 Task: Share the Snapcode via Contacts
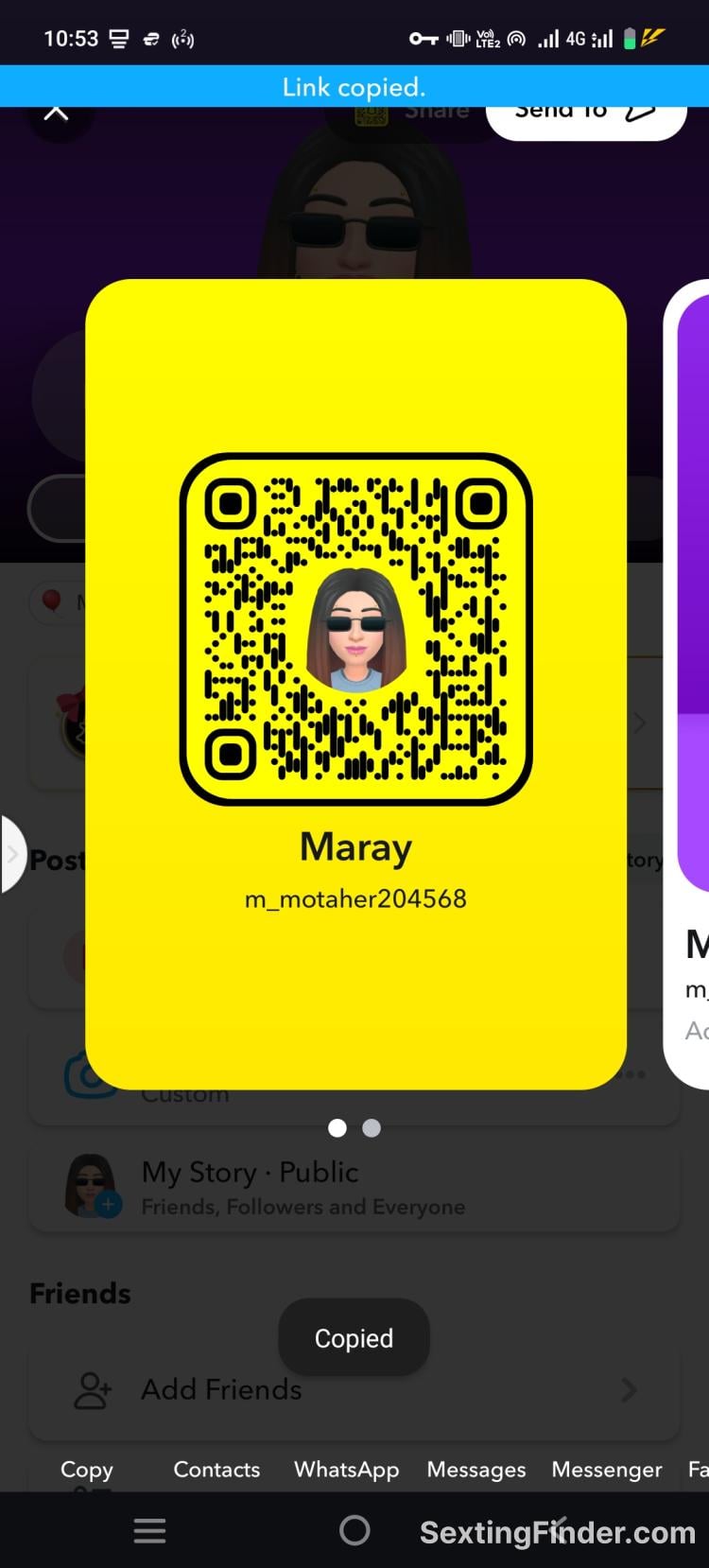click(x=216, y=1469)
